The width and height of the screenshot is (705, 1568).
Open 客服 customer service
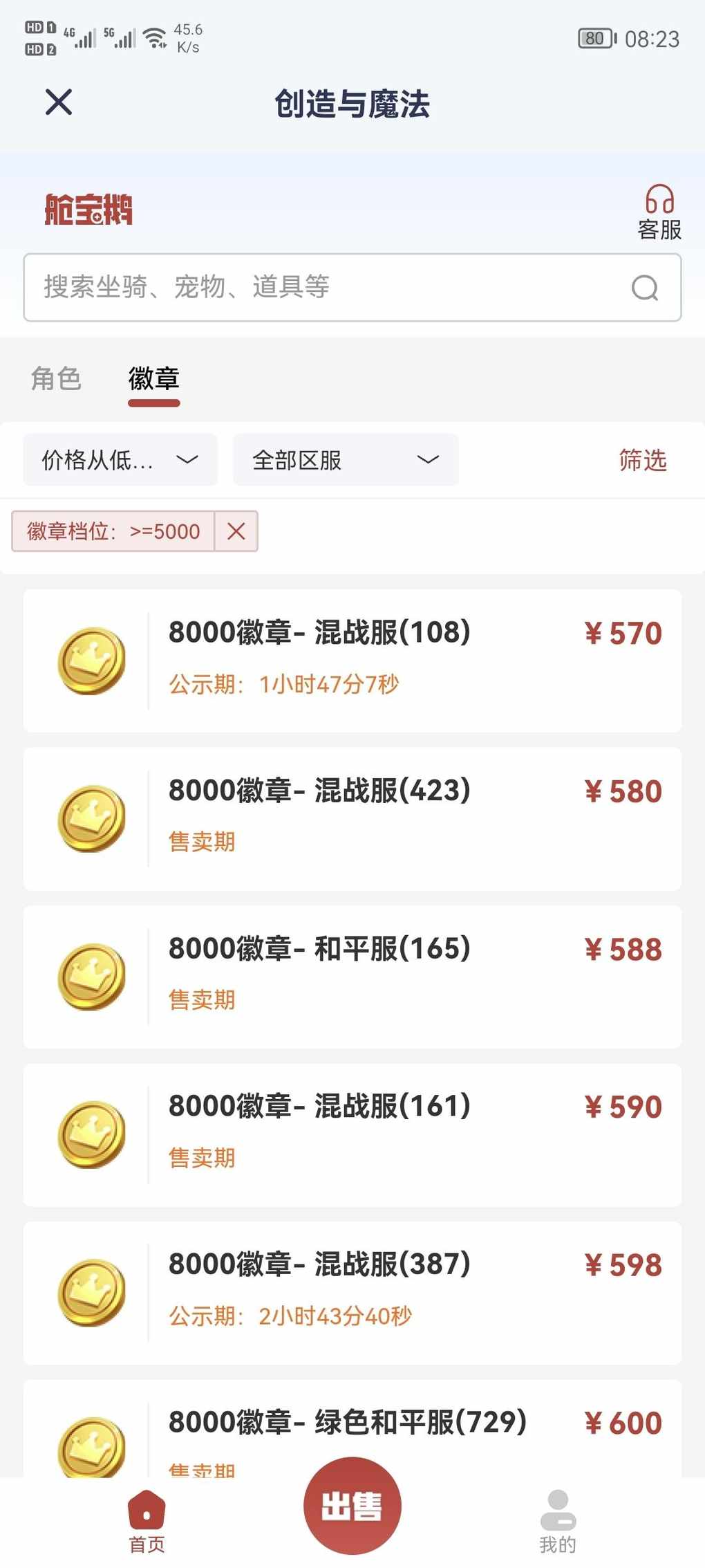[x=659, y=212]
